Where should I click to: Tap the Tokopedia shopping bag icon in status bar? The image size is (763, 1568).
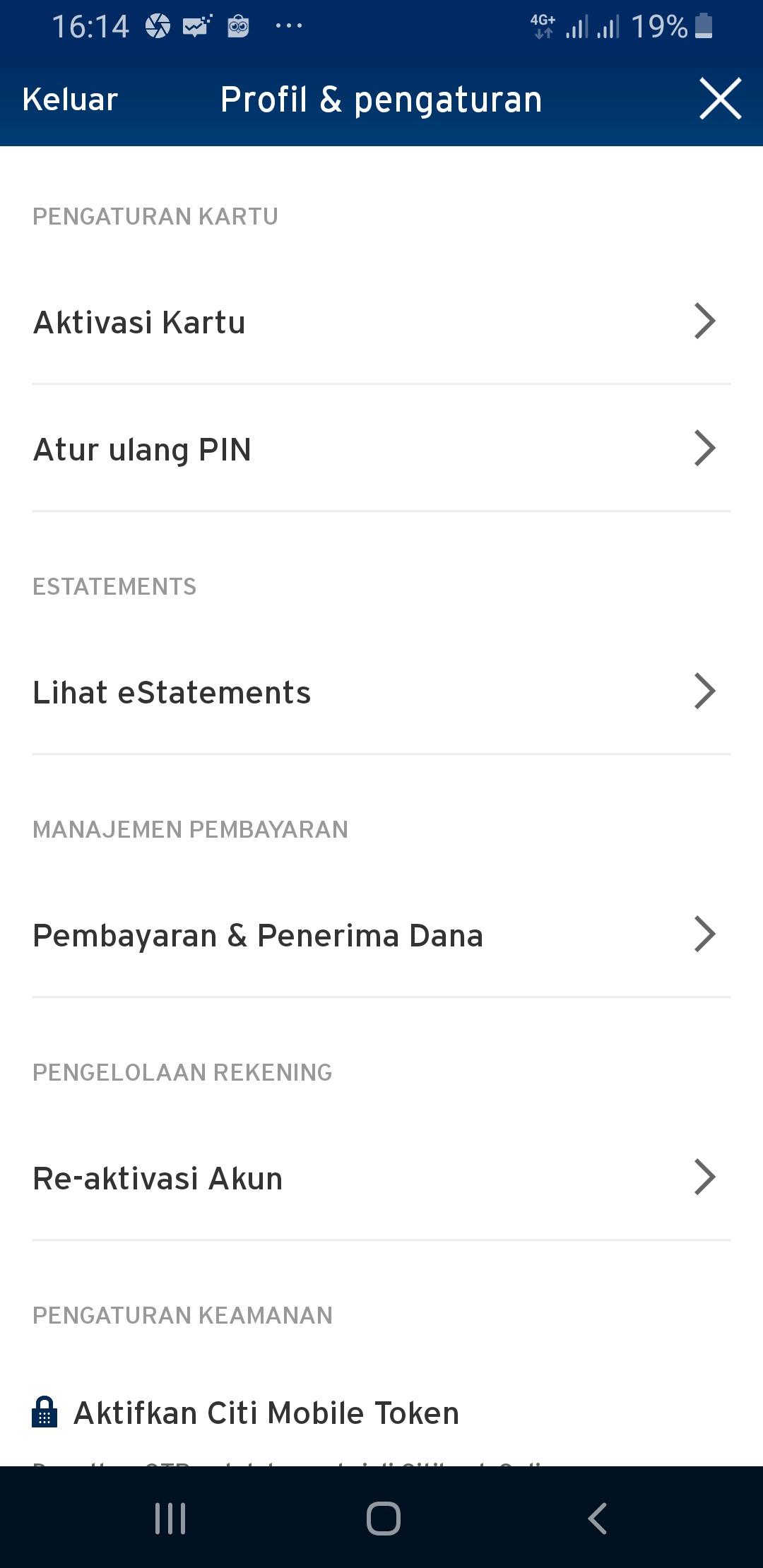(238, 25)
